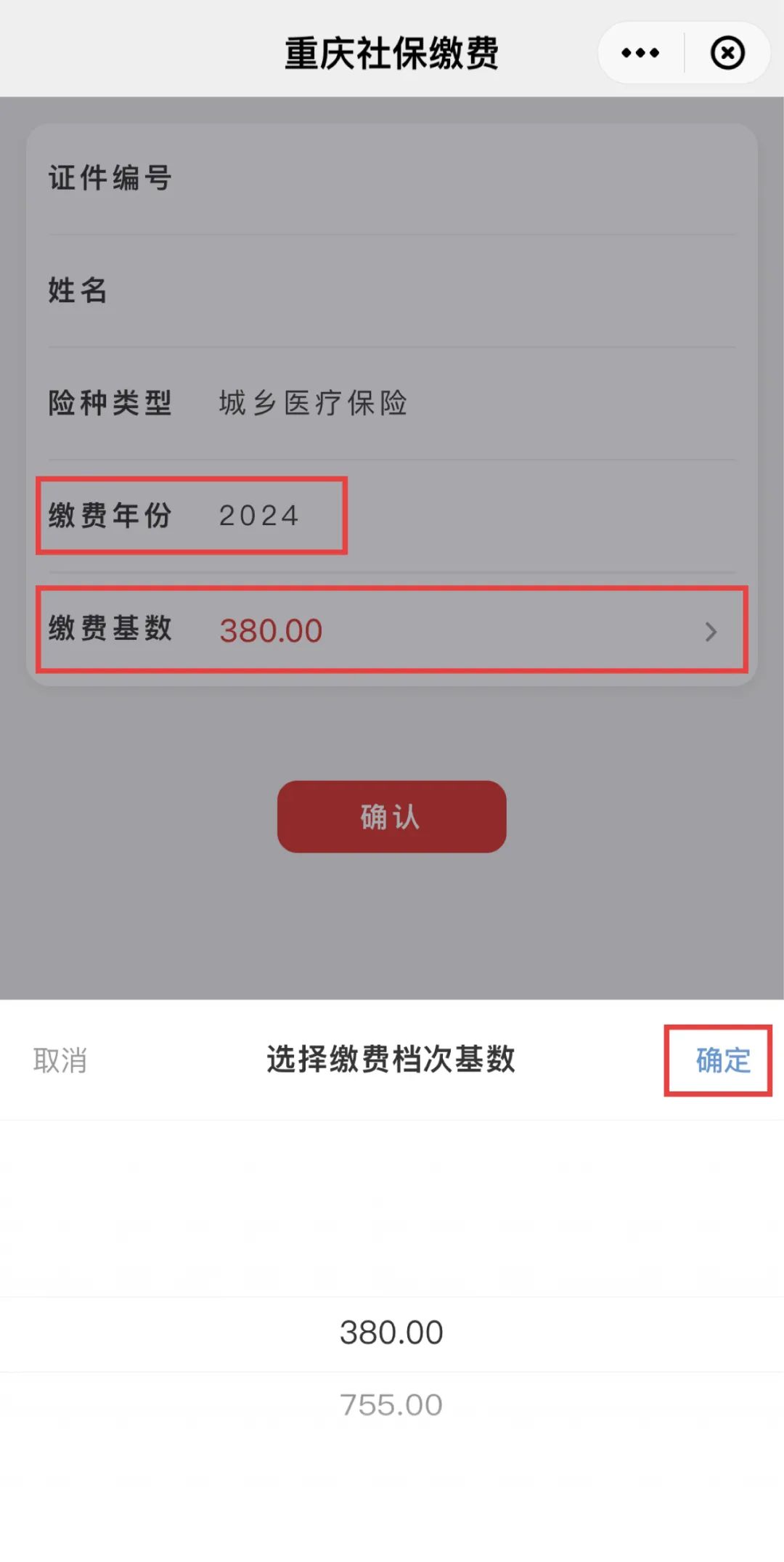Viewport: 784px width, 1562px height.
Task: Cancel the picker with 取消
Action: pos(60,1060)
